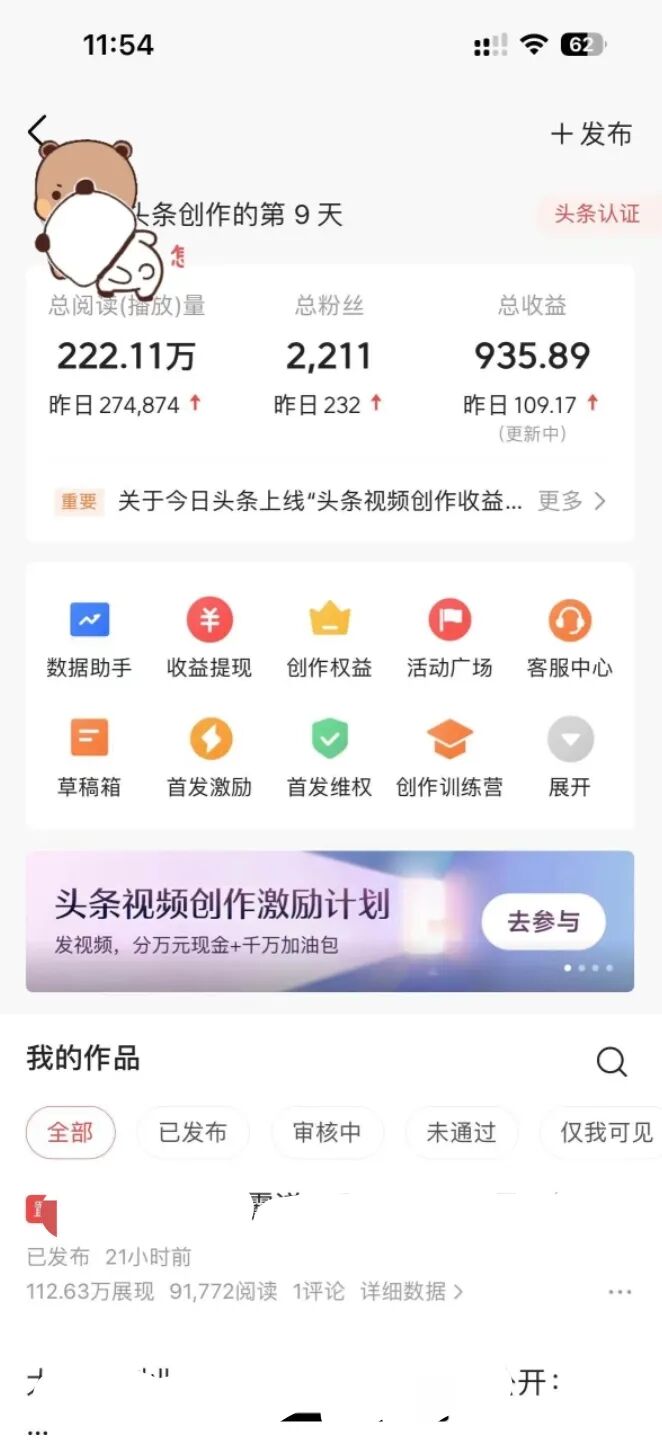Open 首发激励 first-release incentive
The width and height of the screenshot is (662, 1451).
pyautogui.click(x=209, y=759)
